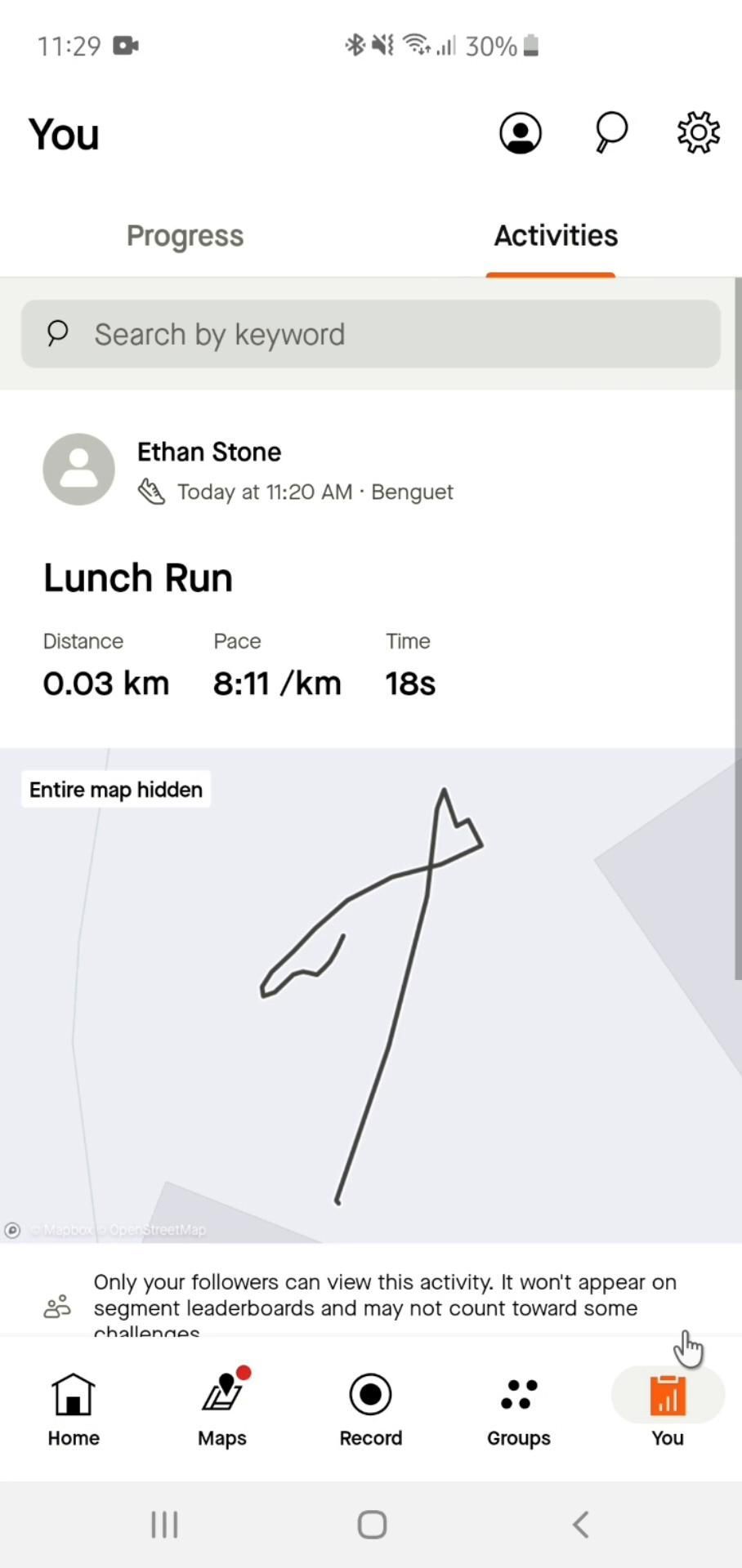Go back with the system back button
The image size is (742, 1568).
[580, 1524]
